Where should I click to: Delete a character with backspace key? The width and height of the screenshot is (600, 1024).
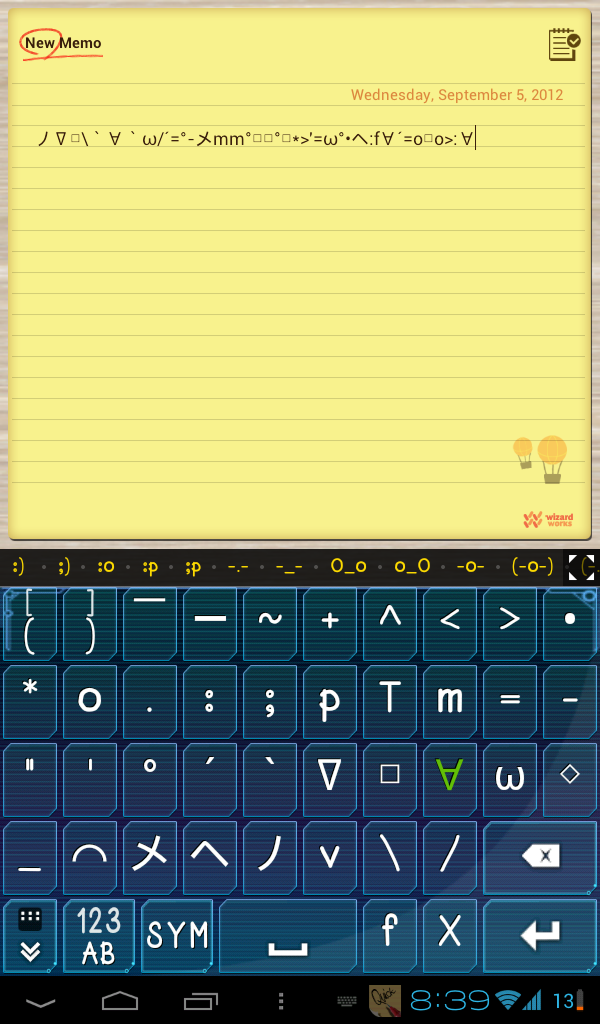click(540, 856)
